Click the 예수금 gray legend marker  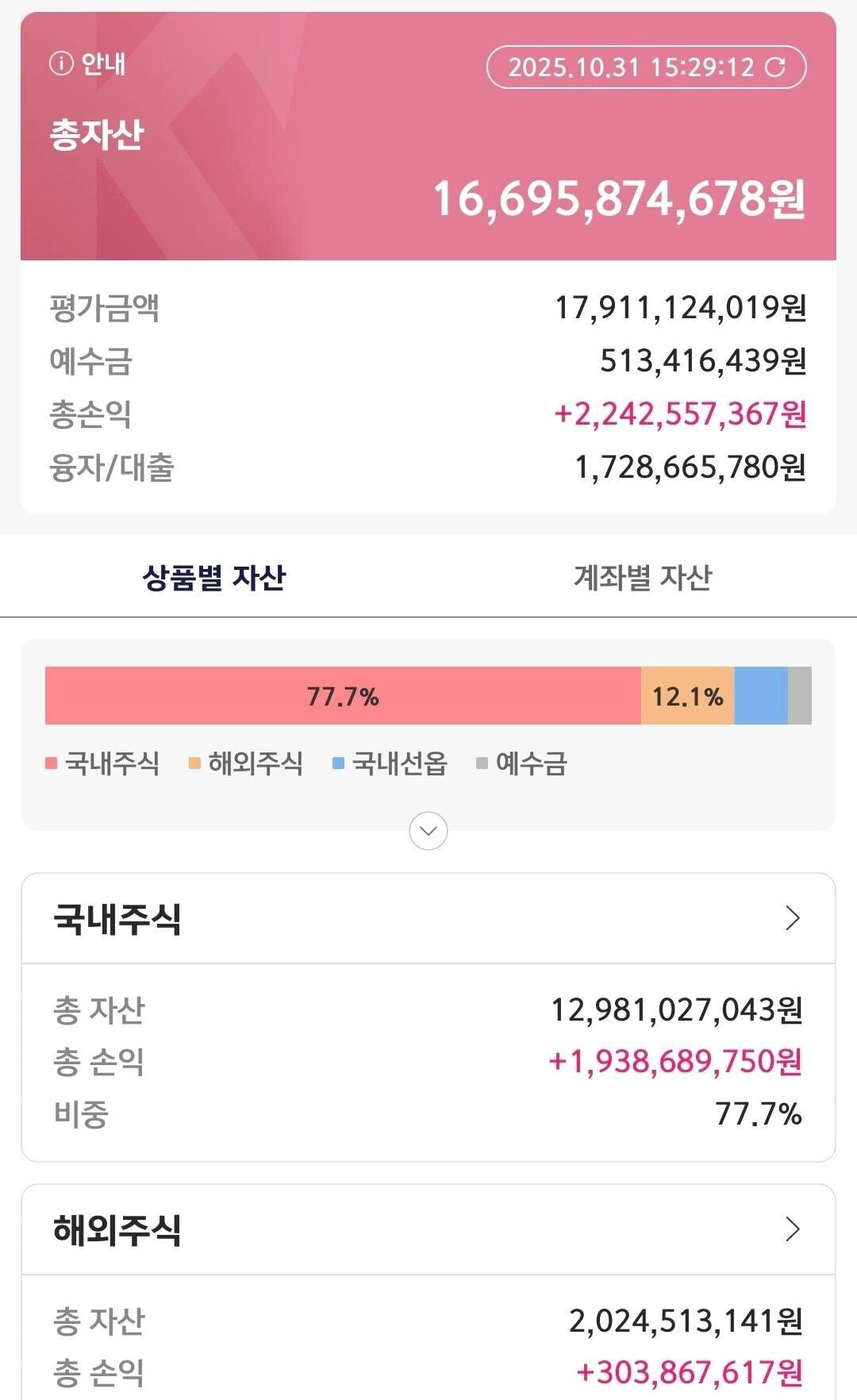click(479, 767)
